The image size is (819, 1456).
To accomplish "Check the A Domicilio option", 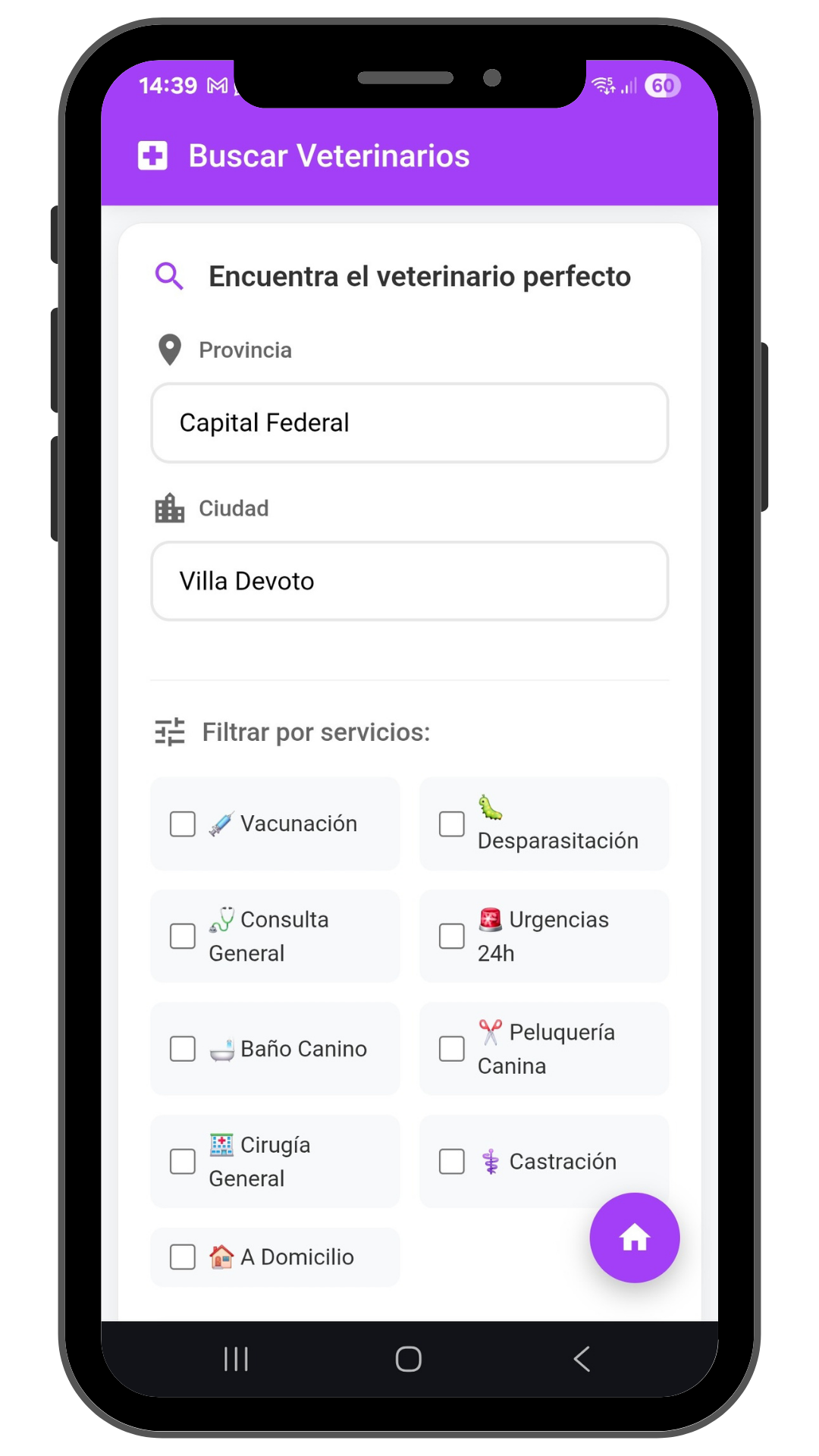I will [183, 1257].
